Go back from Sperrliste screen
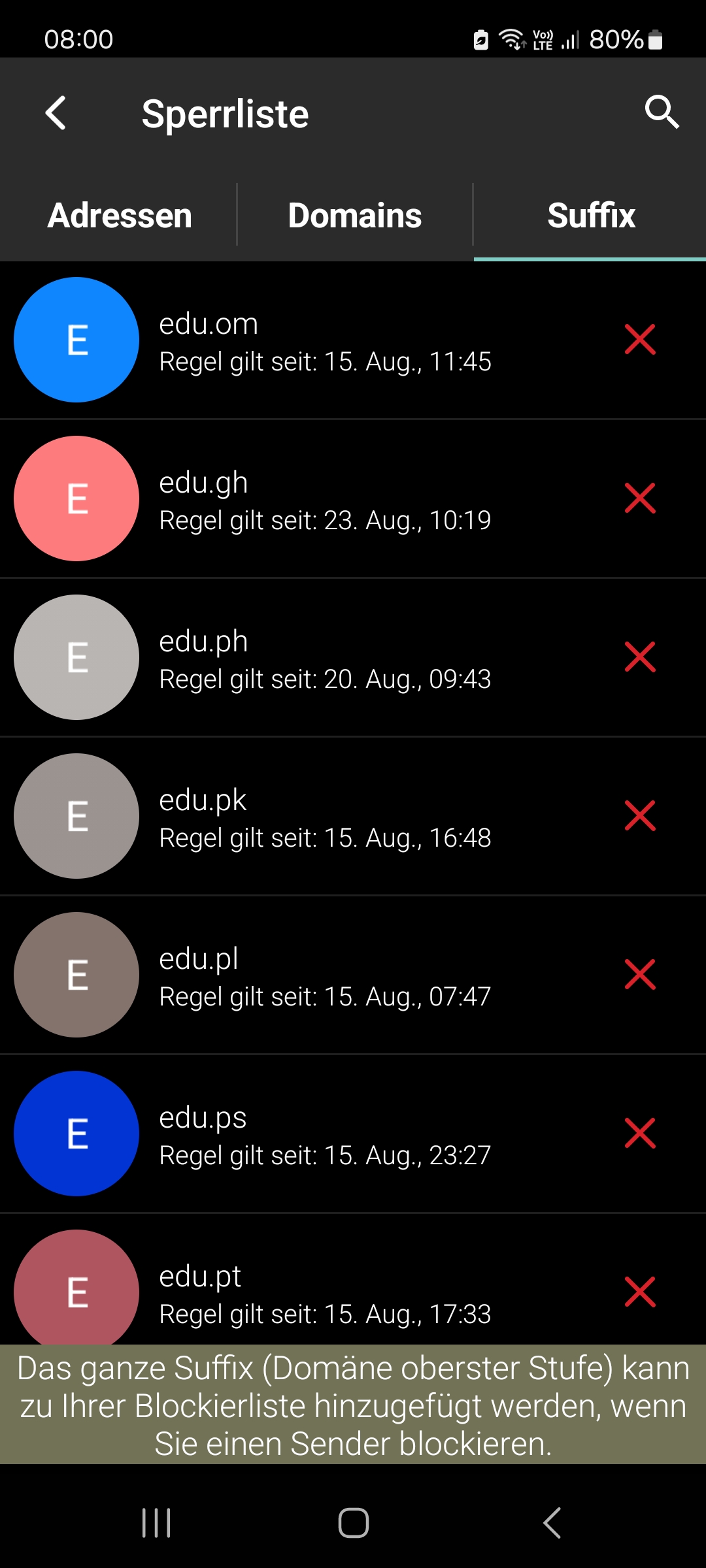 pyautogui.click(x=56, y=113)
